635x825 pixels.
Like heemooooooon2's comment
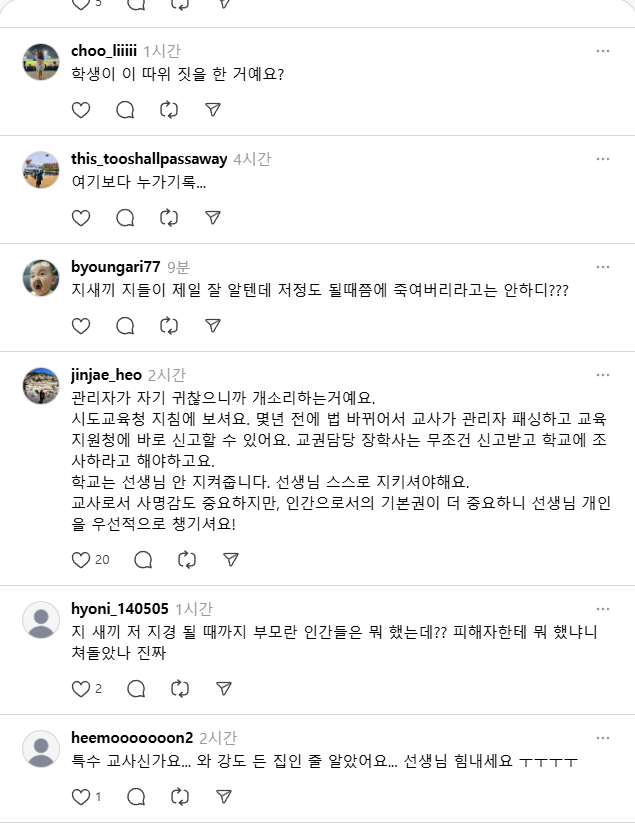(81, 797)
